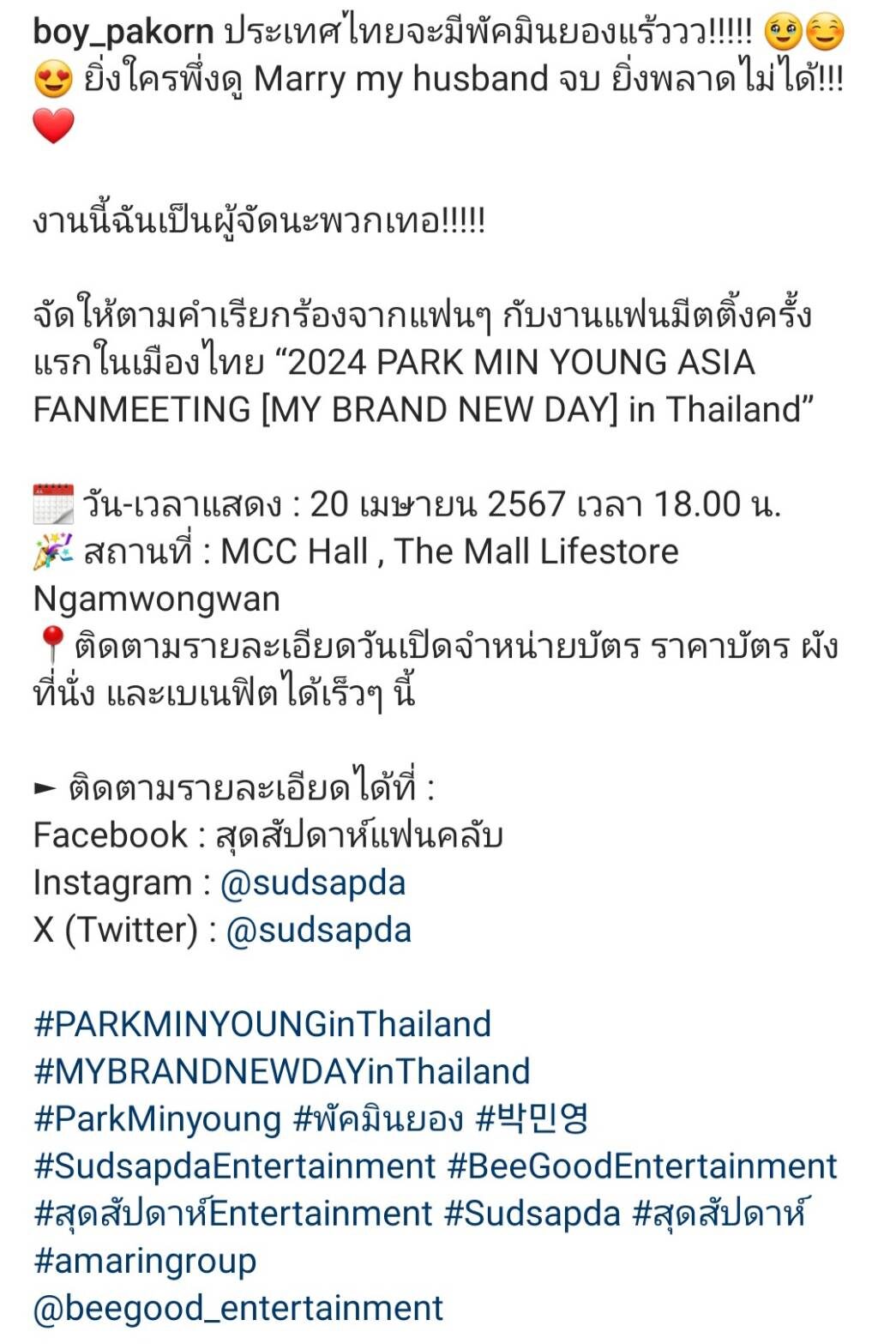Open hashtag #BeeGoodEntertainment

tap(641, 1166)
